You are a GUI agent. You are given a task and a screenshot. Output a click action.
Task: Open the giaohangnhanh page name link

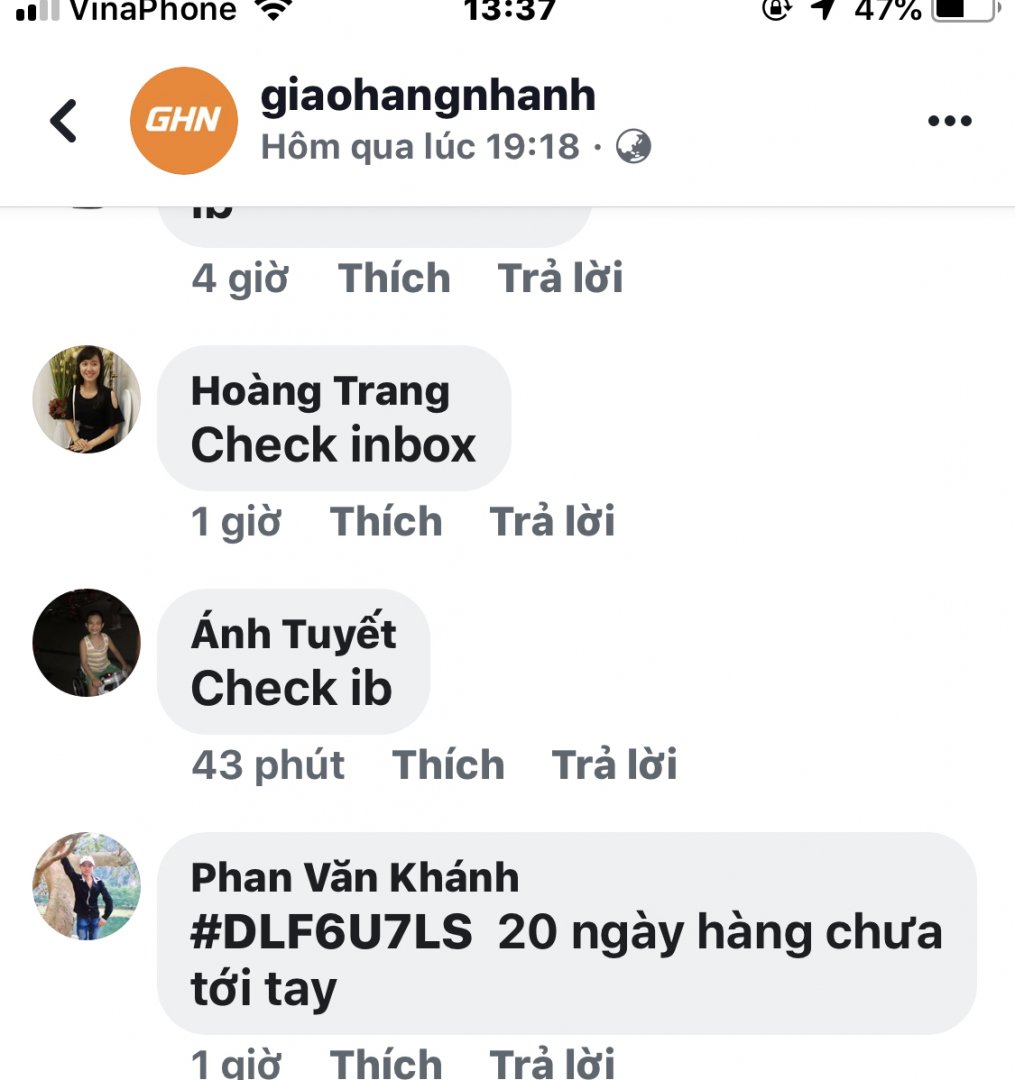[428, 96]
